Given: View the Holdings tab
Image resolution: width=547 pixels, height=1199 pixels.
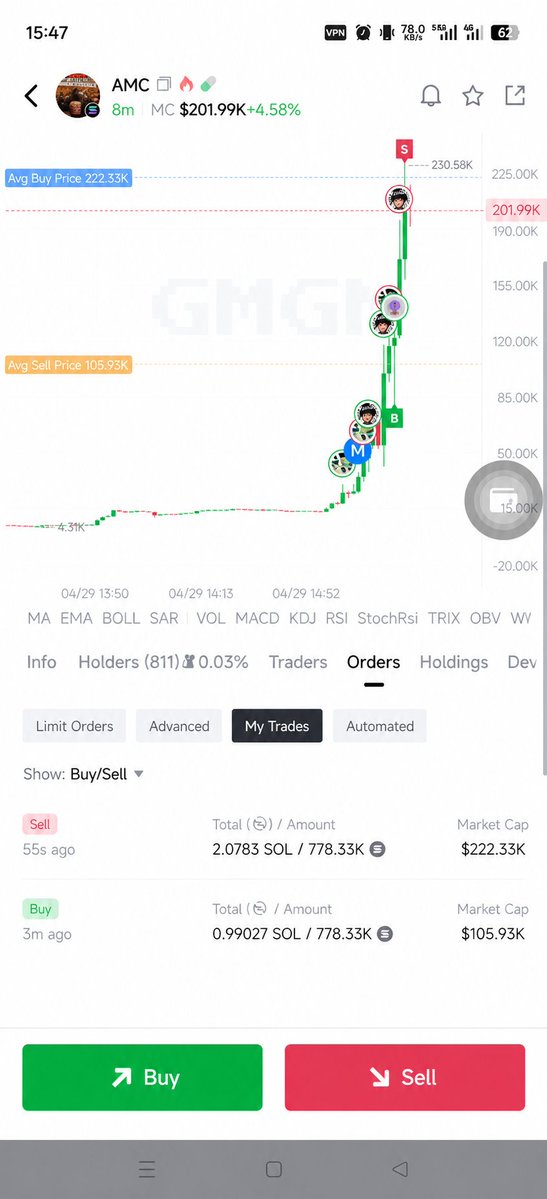Looking at the screenshot, I should pyautogui.click(x=454, y=662).
